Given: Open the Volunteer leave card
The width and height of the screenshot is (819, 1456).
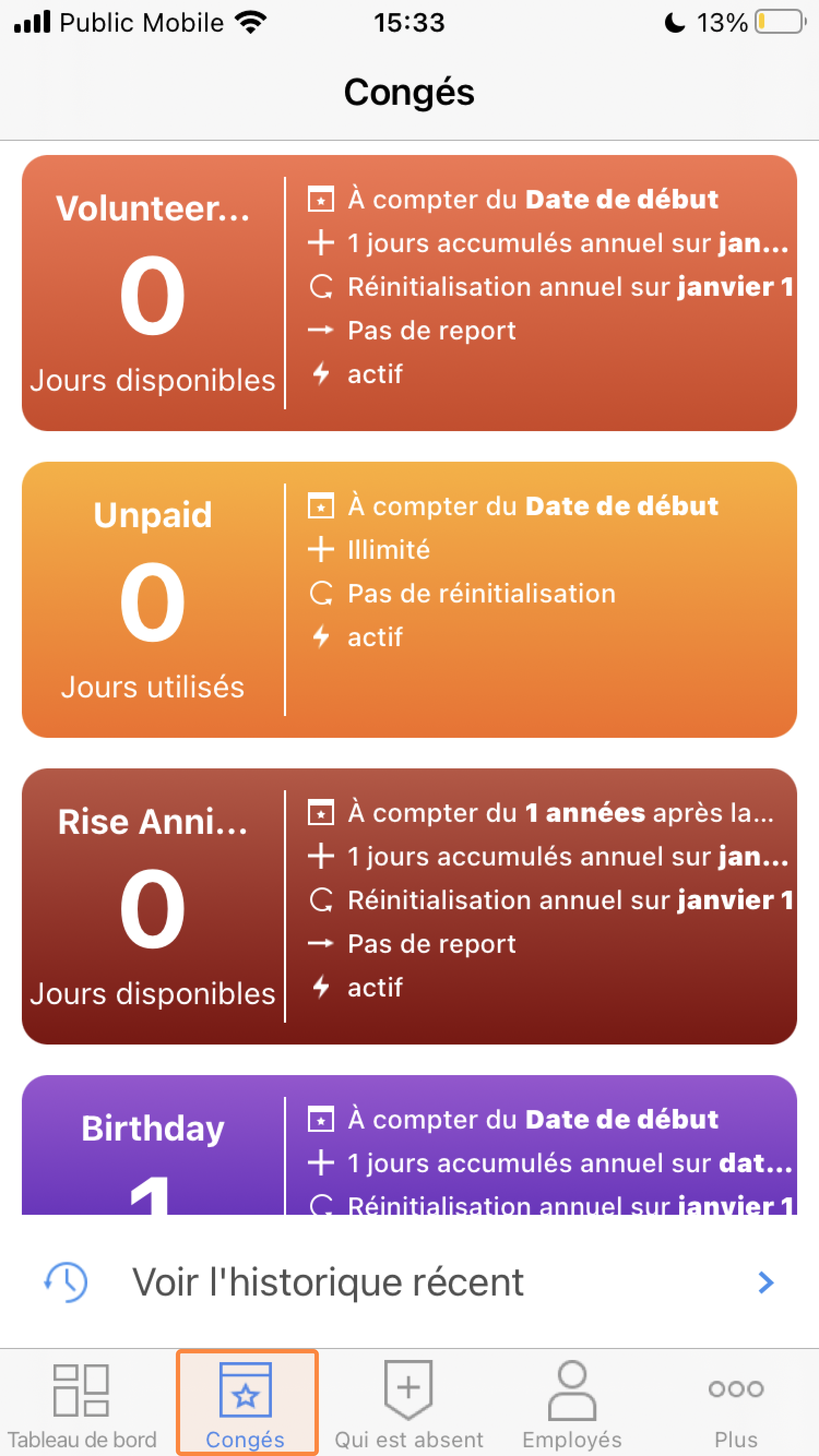Looking at the screenshot, I should [410, 293].
